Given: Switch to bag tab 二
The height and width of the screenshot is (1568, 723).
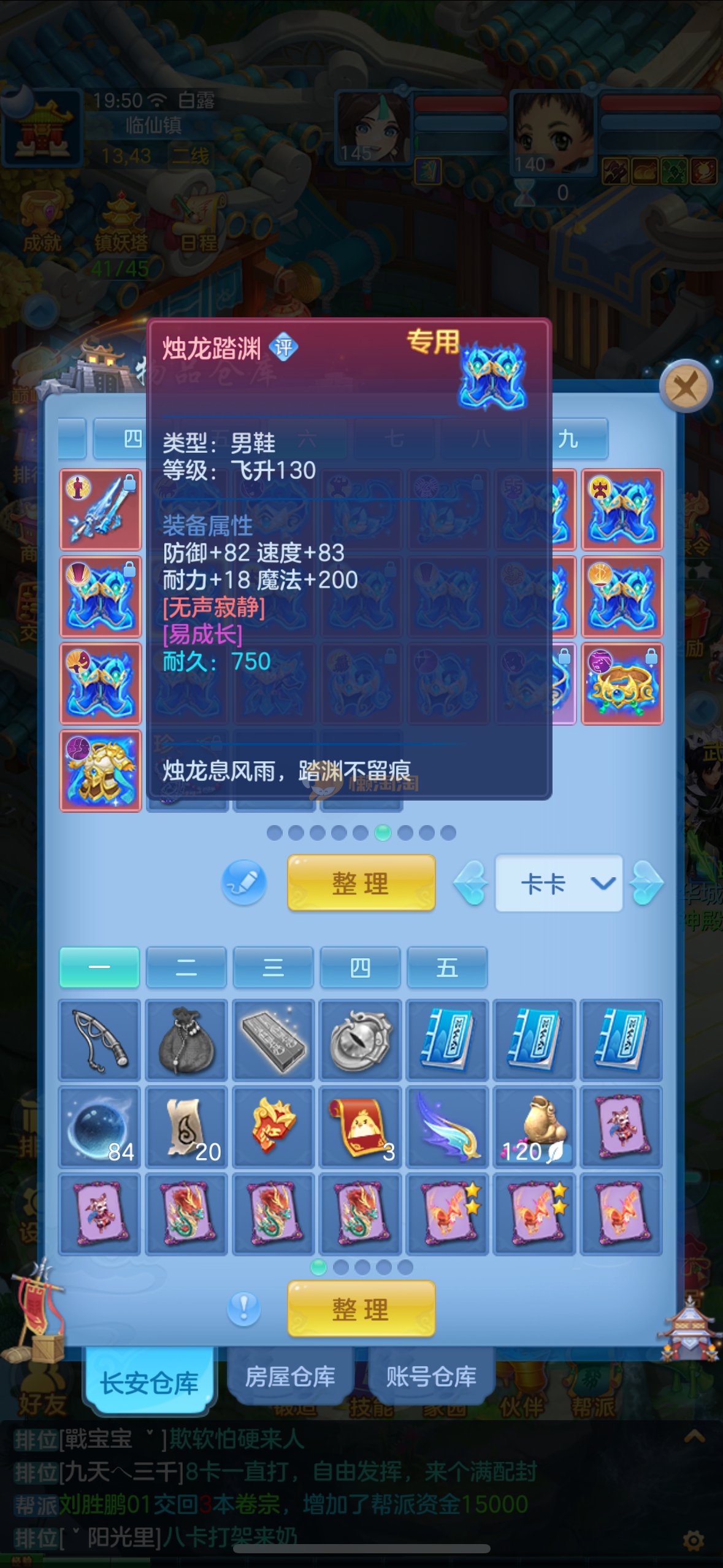Looking at the screenshot, I should 186,967.
